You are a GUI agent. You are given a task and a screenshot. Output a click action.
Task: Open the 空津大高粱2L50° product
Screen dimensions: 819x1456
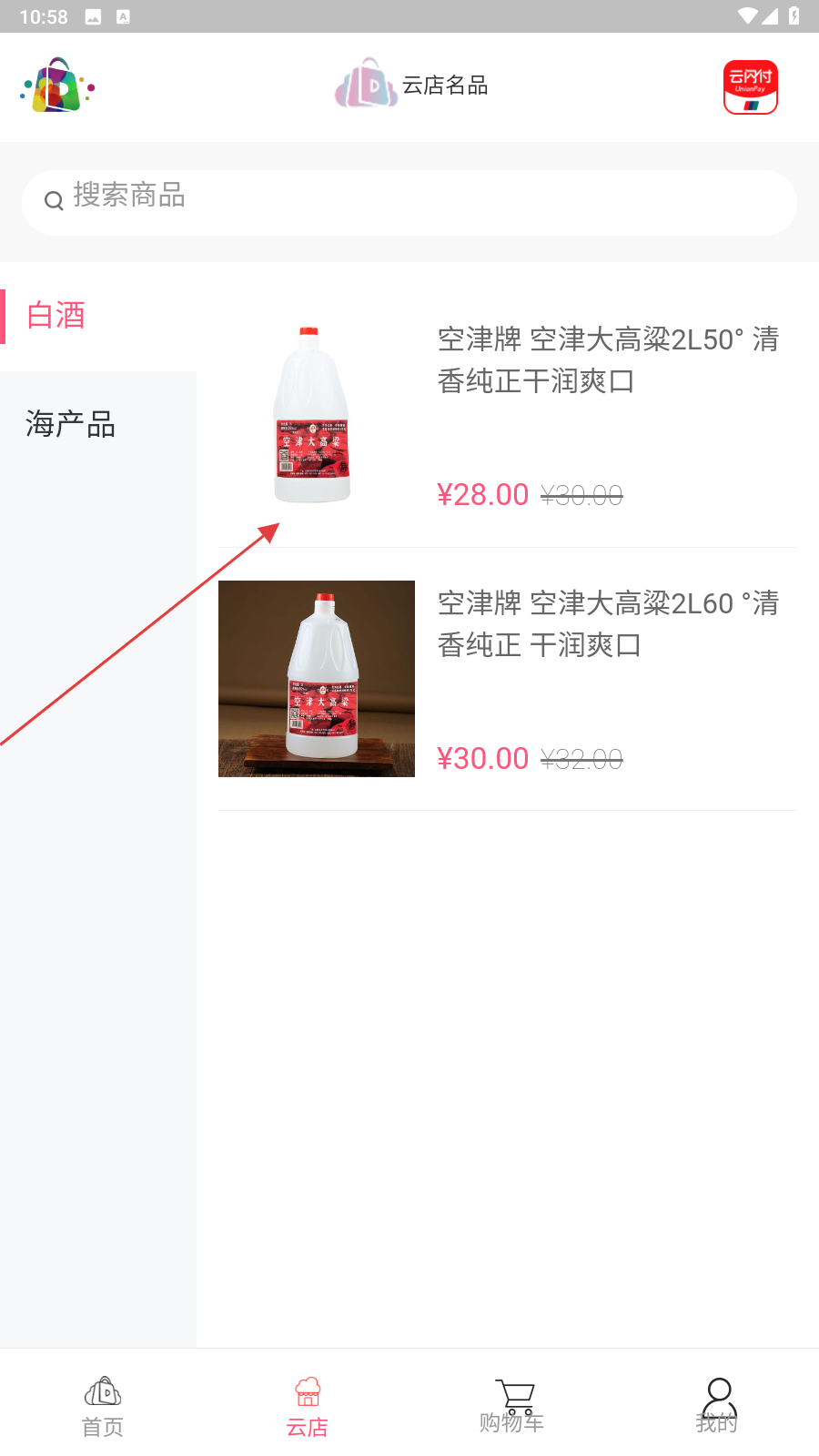coord(508,415)
